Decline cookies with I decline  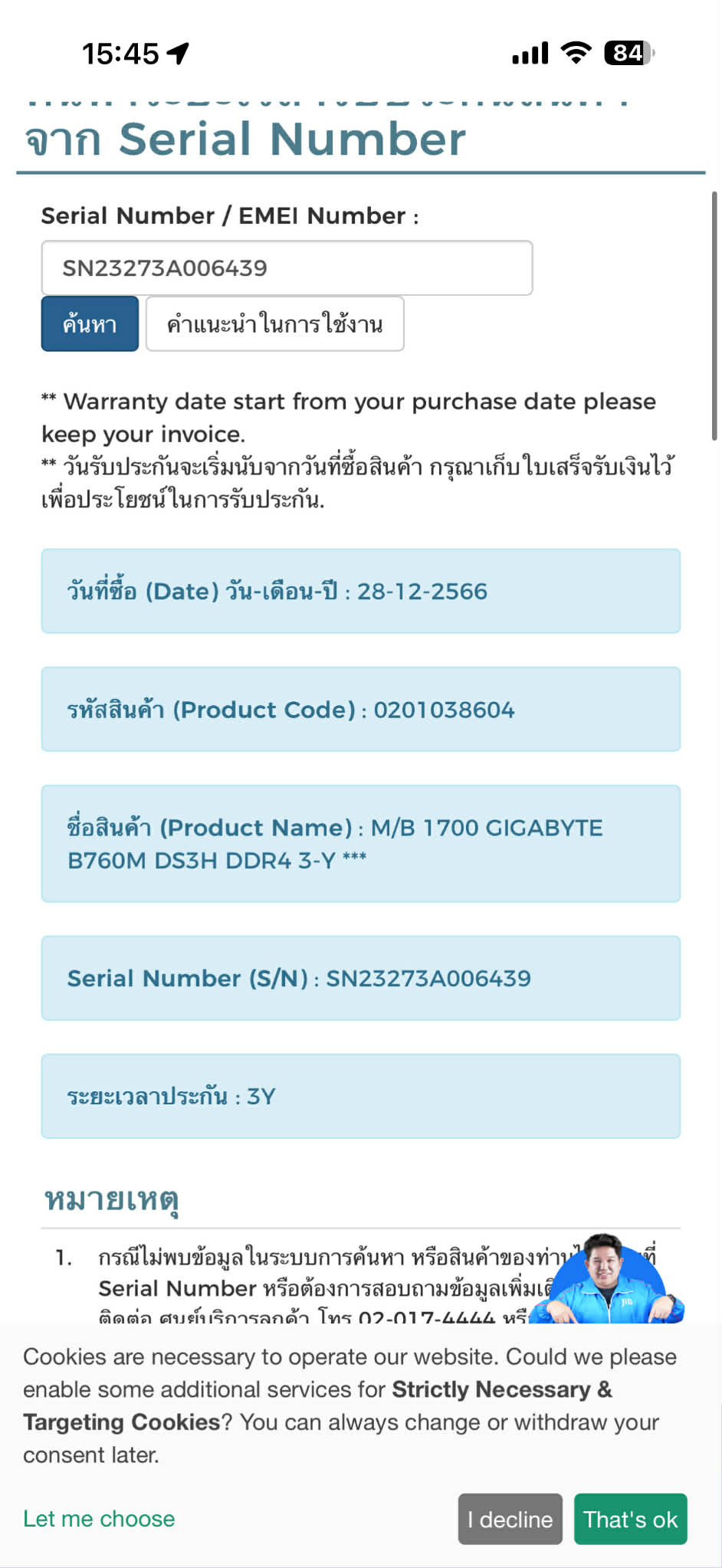[510, 1519]
